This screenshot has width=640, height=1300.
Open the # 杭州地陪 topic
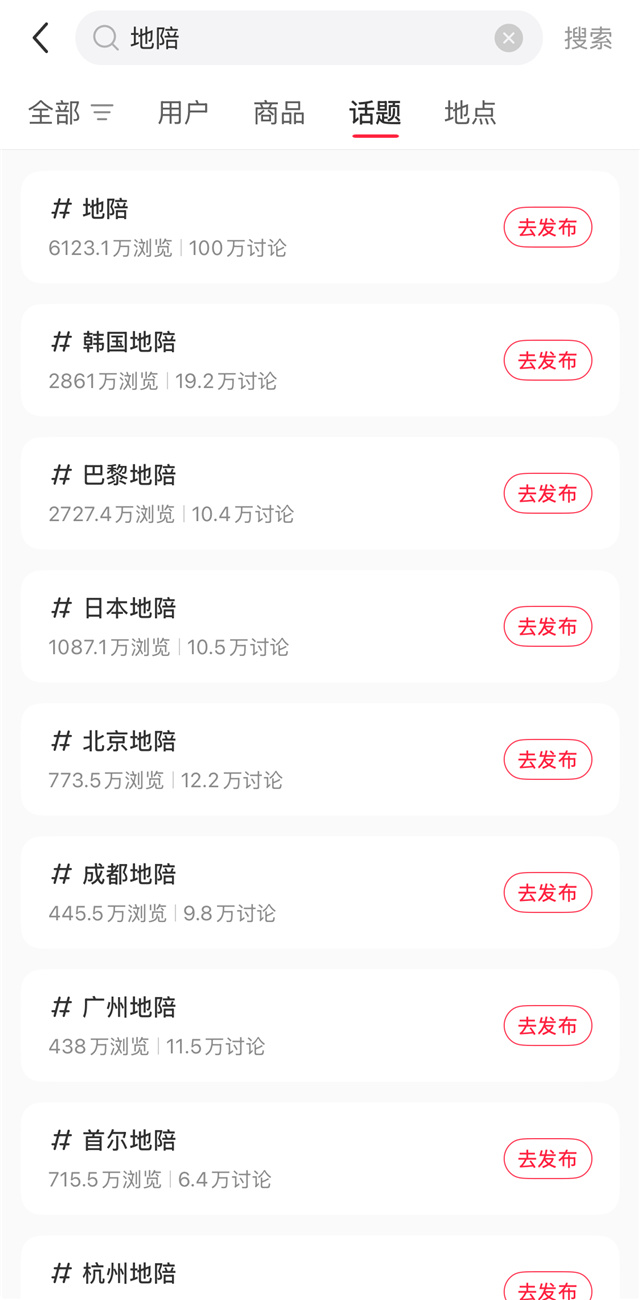[x=320, y=1268]
